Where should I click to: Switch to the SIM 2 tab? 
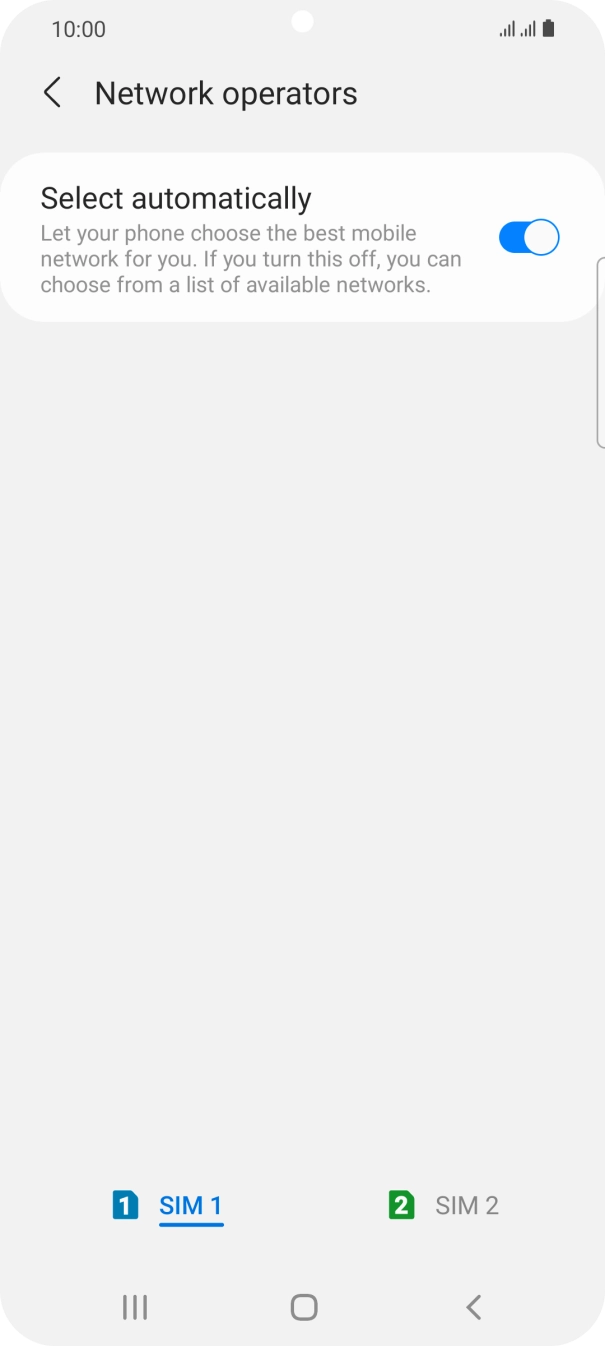click(x=444, y=1205)
